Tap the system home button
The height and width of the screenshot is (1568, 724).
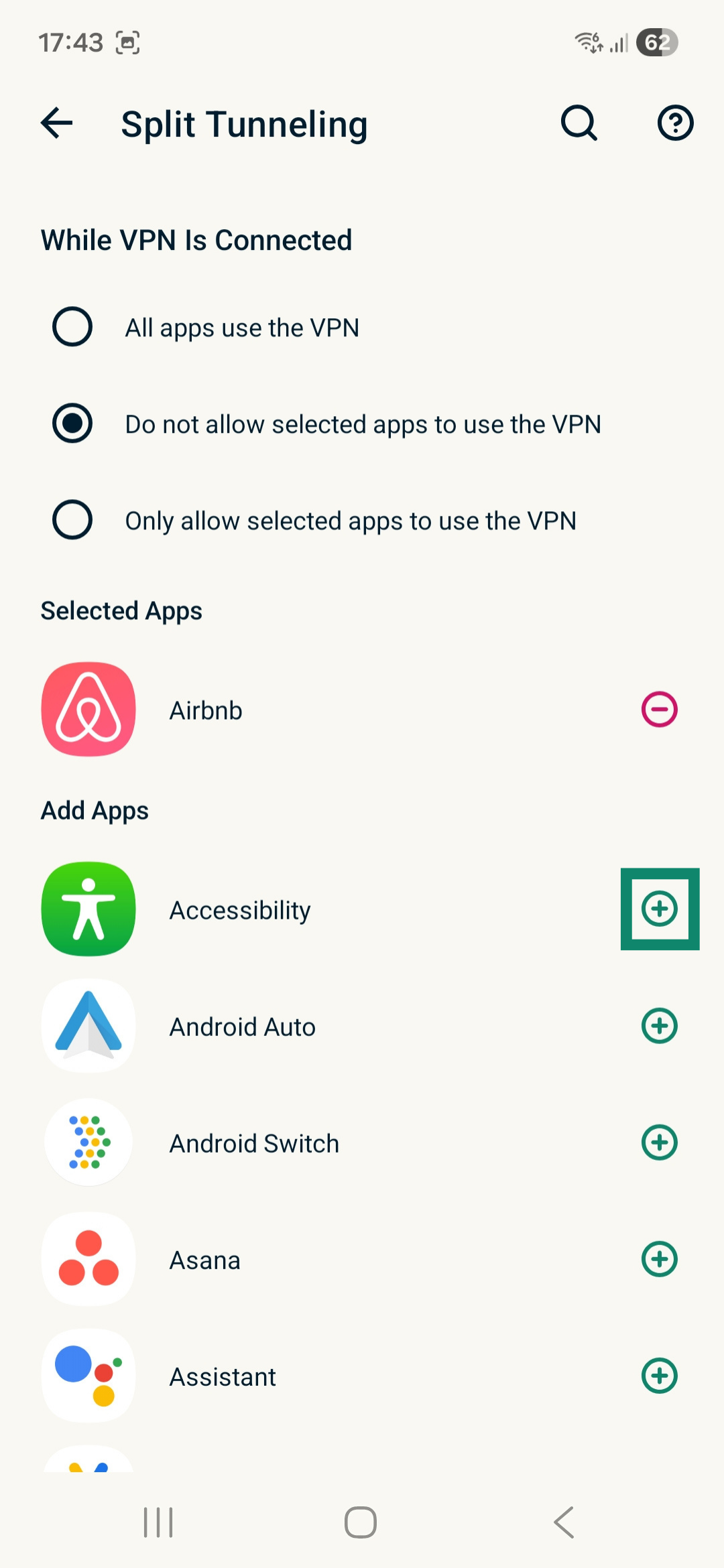(x=361, y=1522)
